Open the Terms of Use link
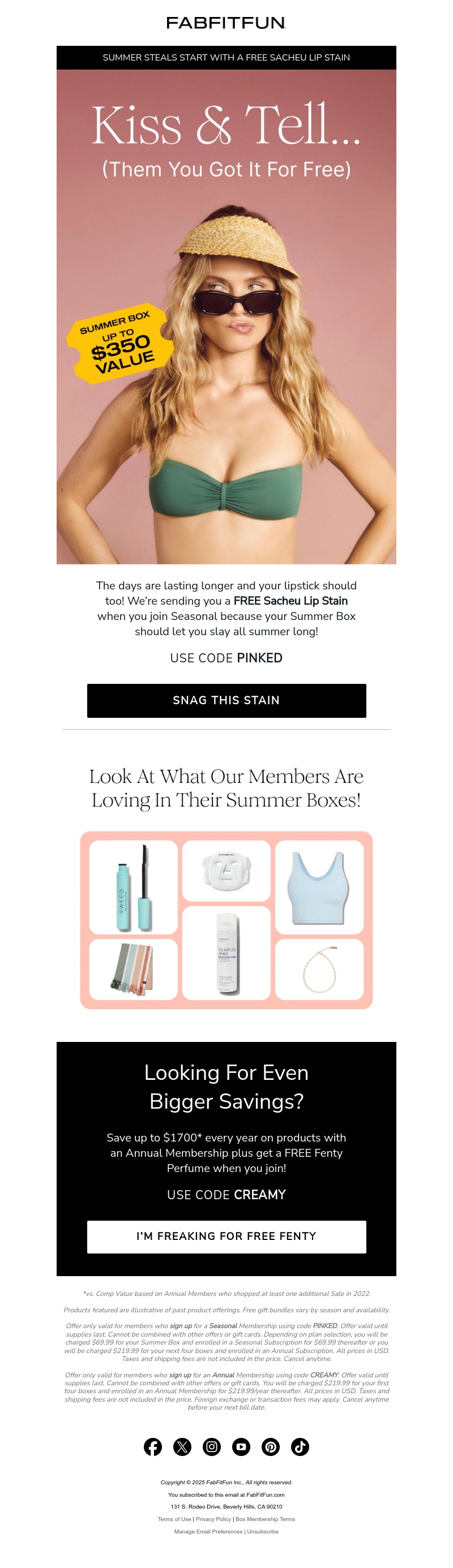The width and height of the screenshot is (453, 1568). click(174, 1519)
